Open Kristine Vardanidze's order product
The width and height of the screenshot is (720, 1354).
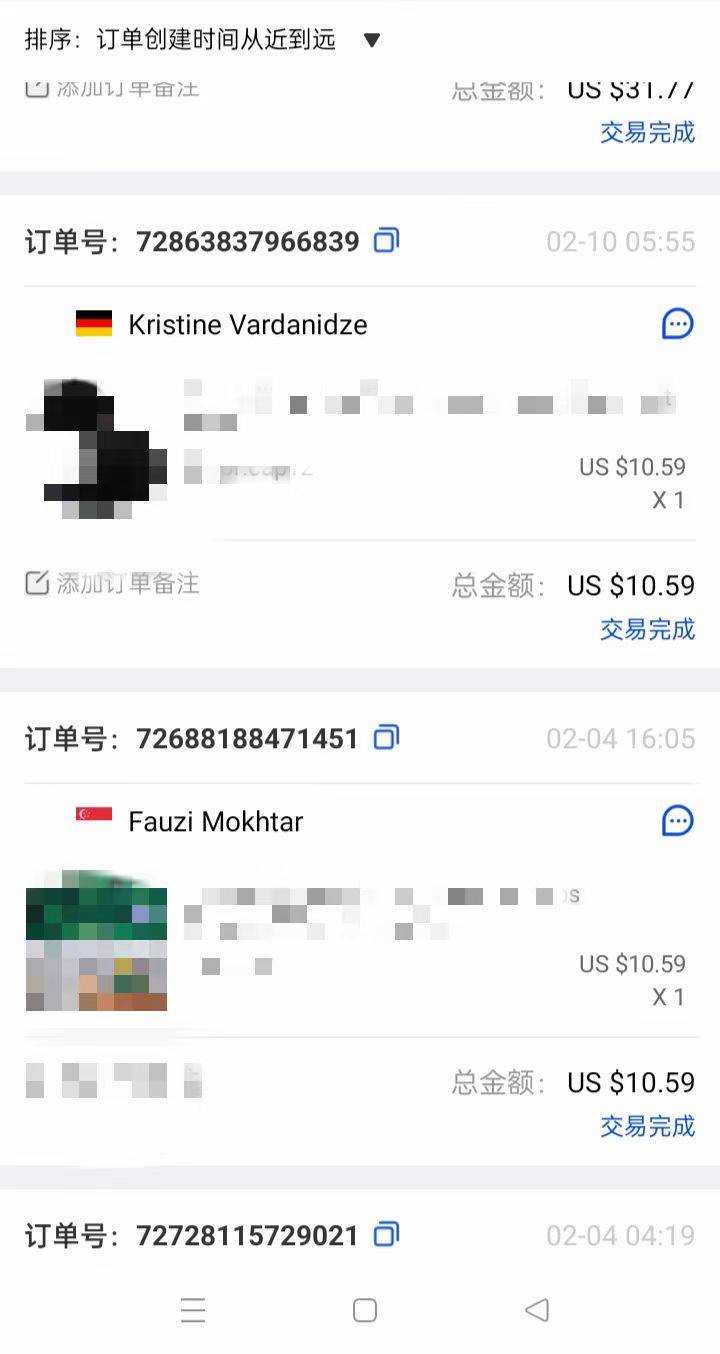click(x=96, y=443)
